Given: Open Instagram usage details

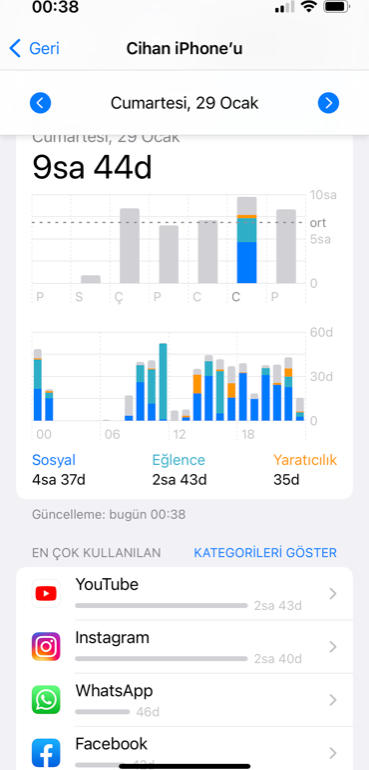Looking at the screenshot, I should coord(184,647).
